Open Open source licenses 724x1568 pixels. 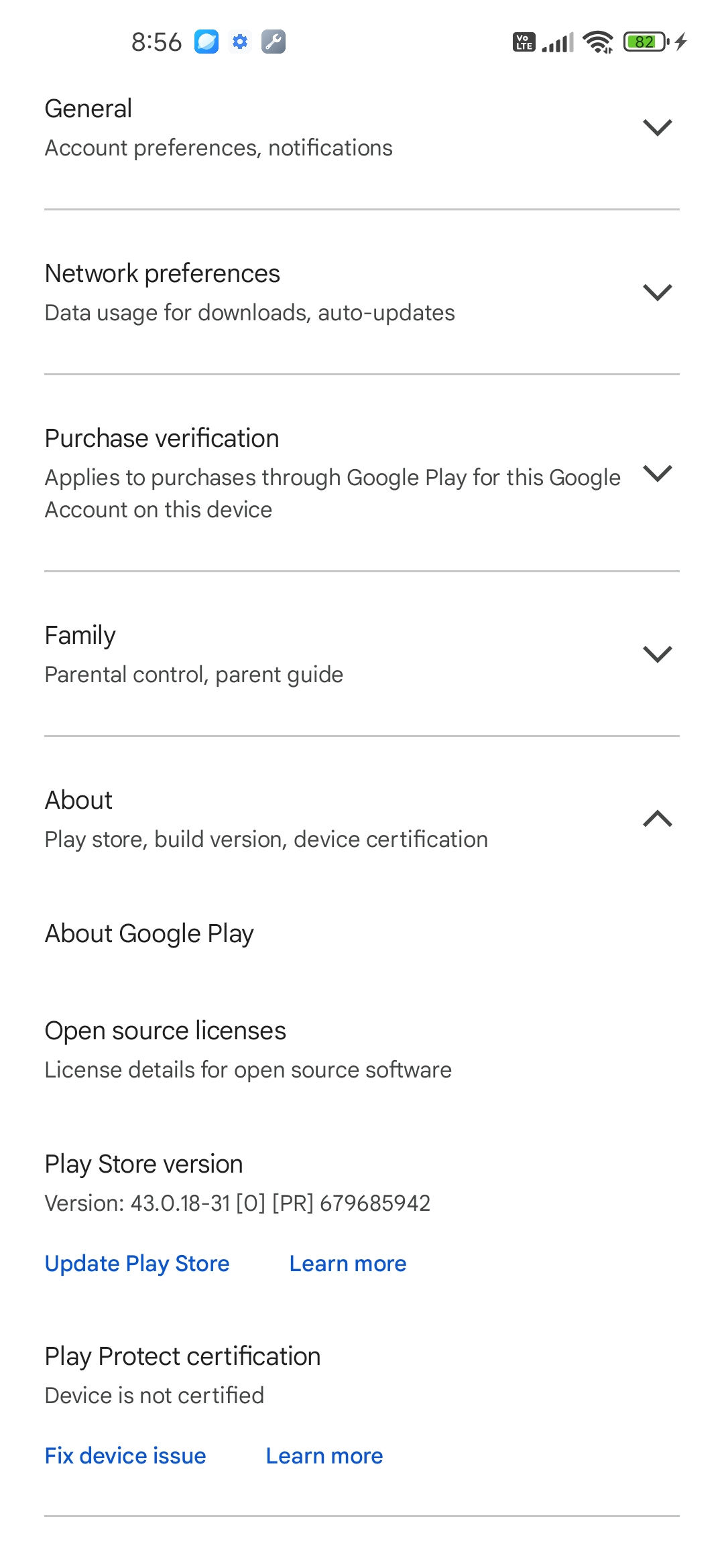(x=362, y=1049)
